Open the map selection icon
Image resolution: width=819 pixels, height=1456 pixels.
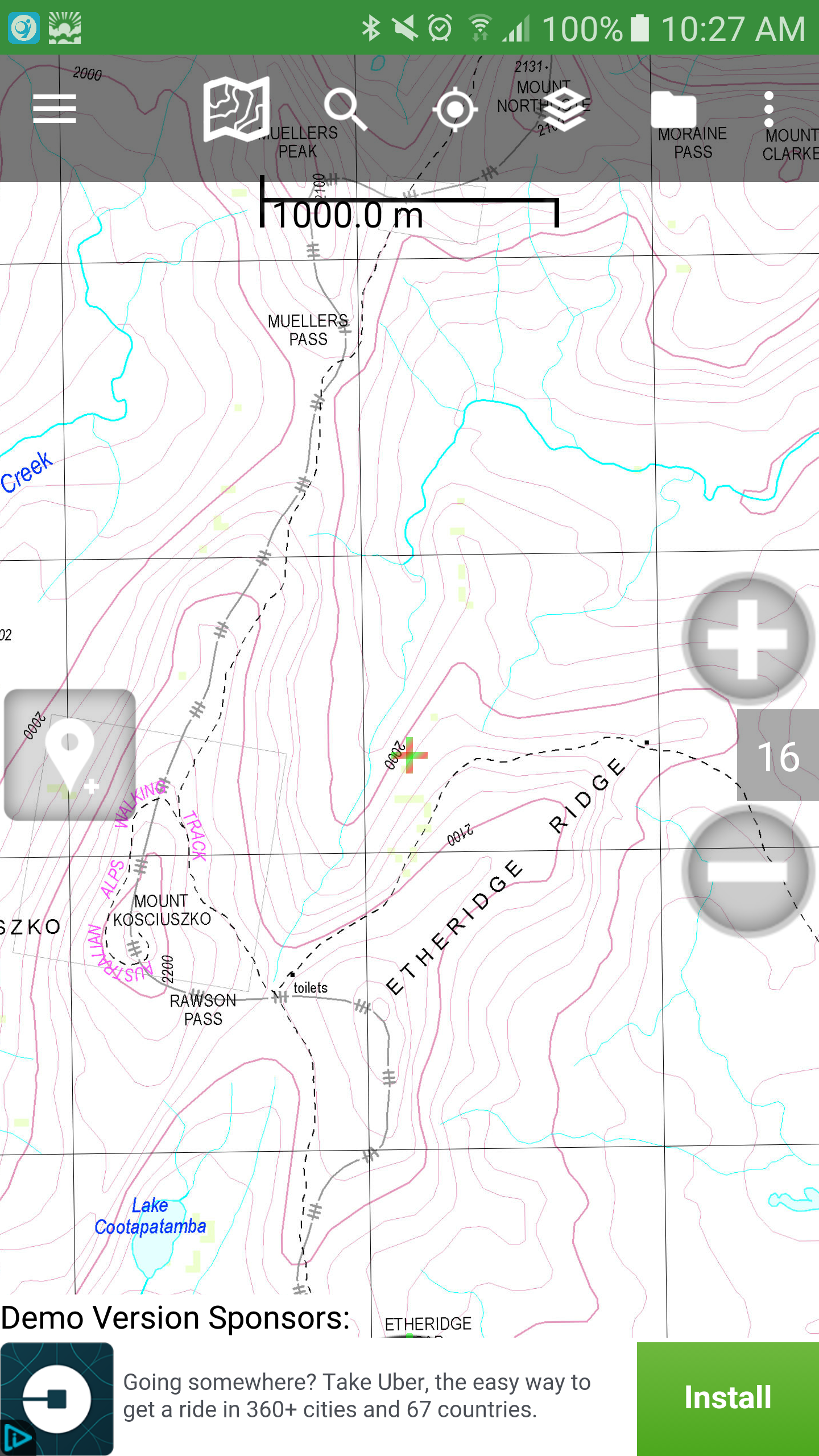point(237,109)
